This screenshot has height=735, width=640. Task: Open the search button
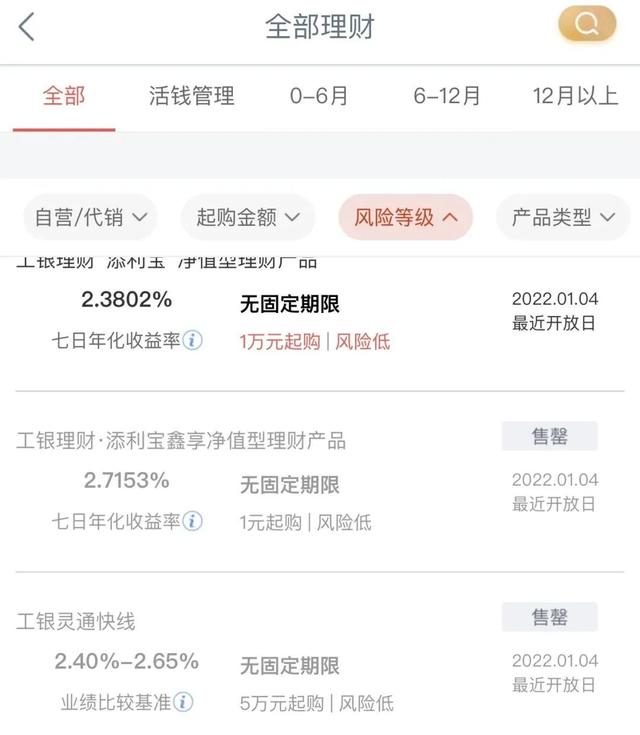click(587, 24)
